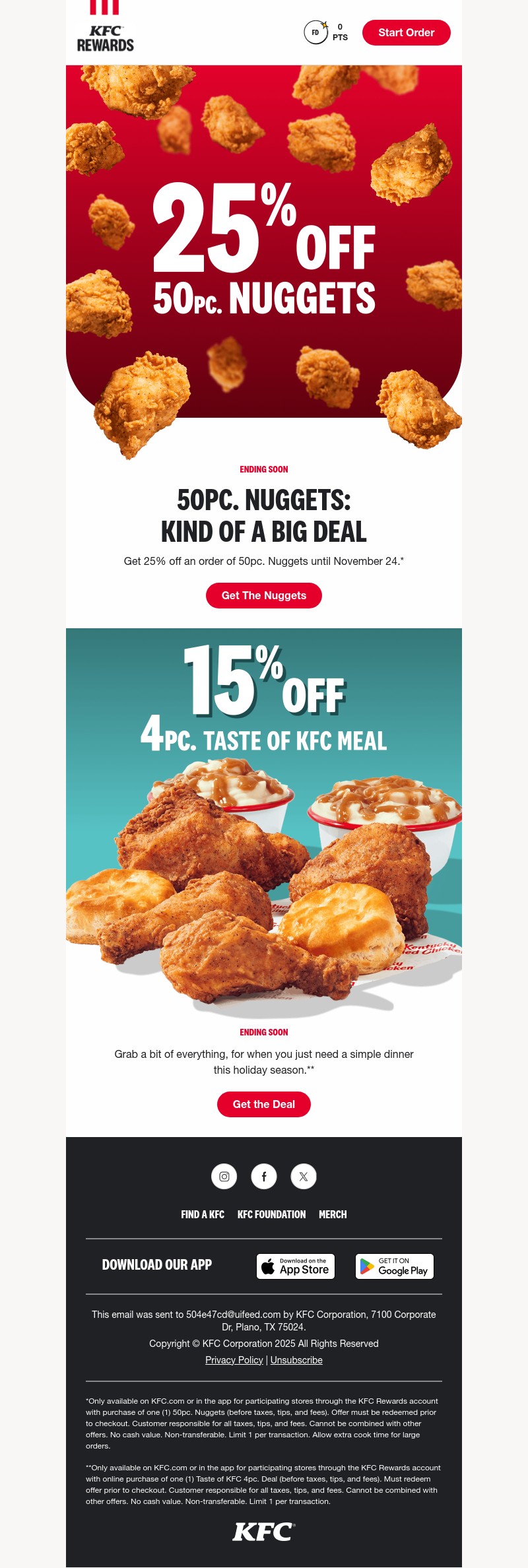Open KFC's Instagram page

pyautogui.click(x=224, y=1176)
